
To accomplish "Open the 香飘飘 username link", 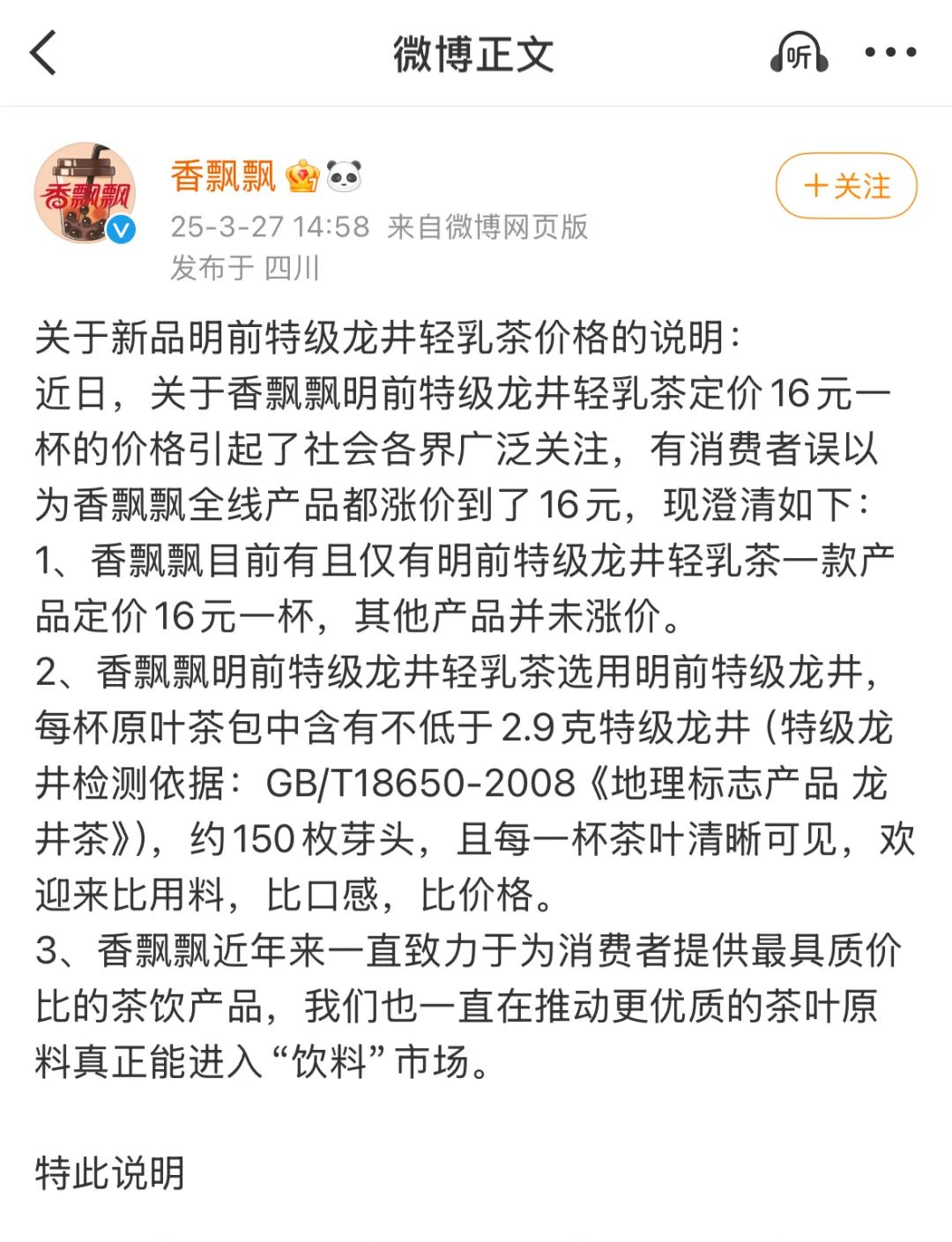I will tap(223, 176).
